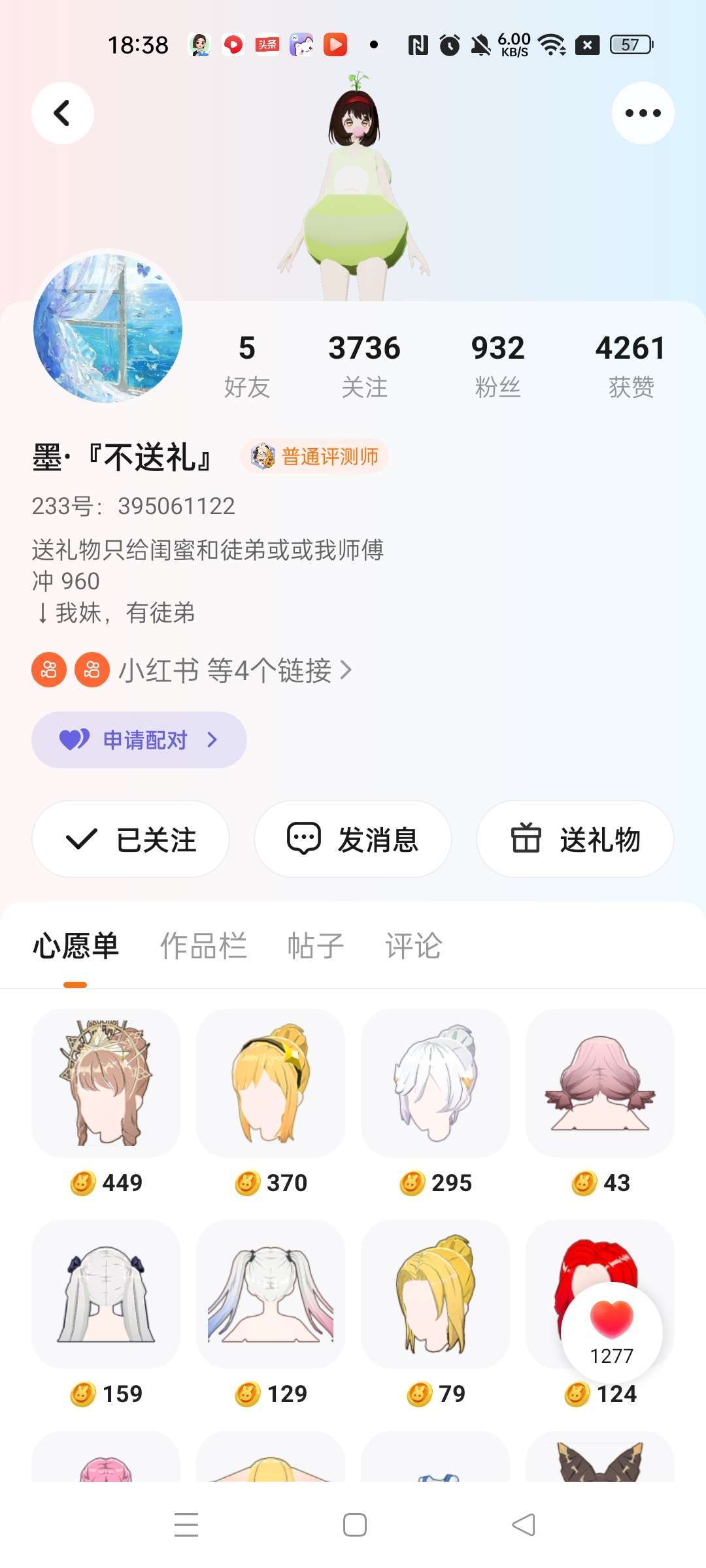Switch to the 评论 tab
Image resolution: width=706 pixels, height=1568 pixels.
click(x=413, y=945)
